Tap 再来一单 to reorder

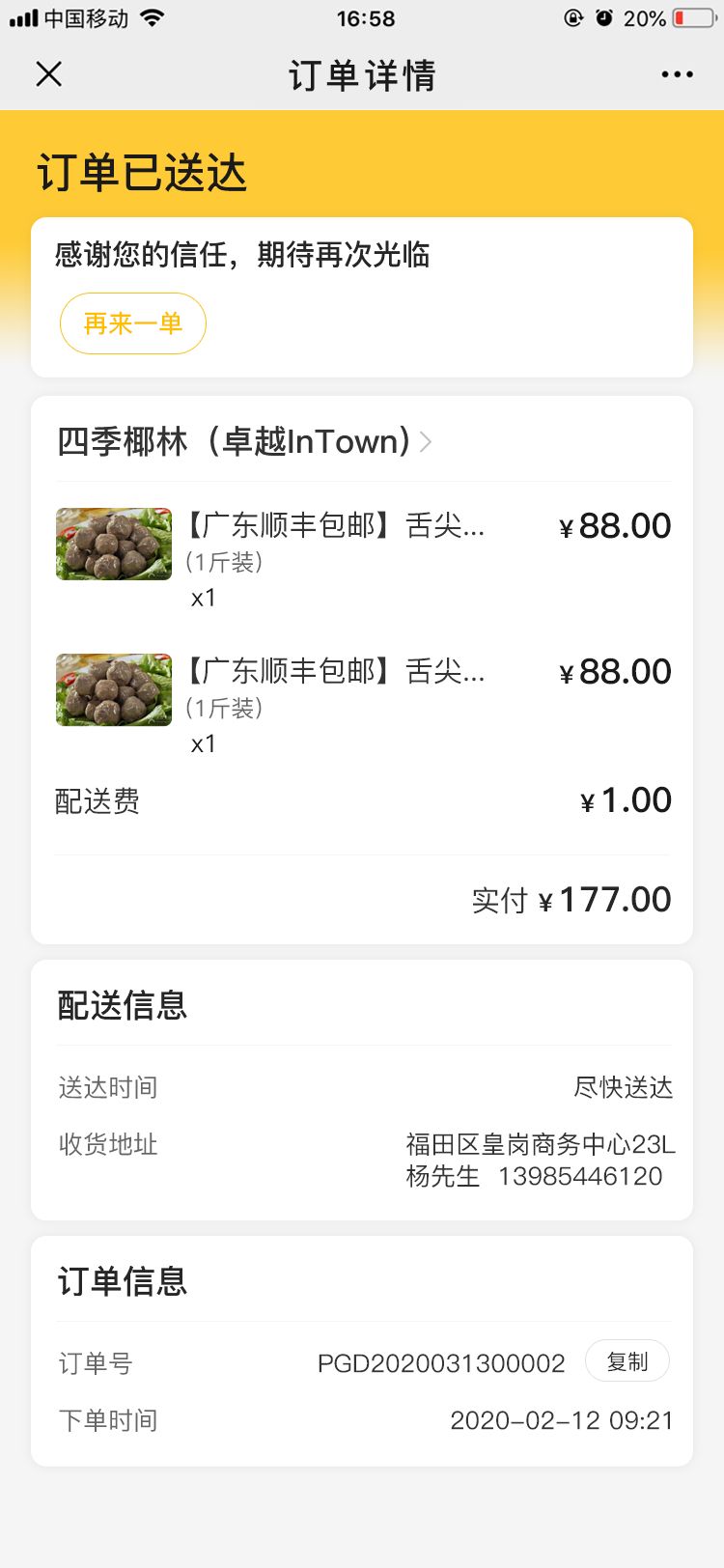(133, 323)
